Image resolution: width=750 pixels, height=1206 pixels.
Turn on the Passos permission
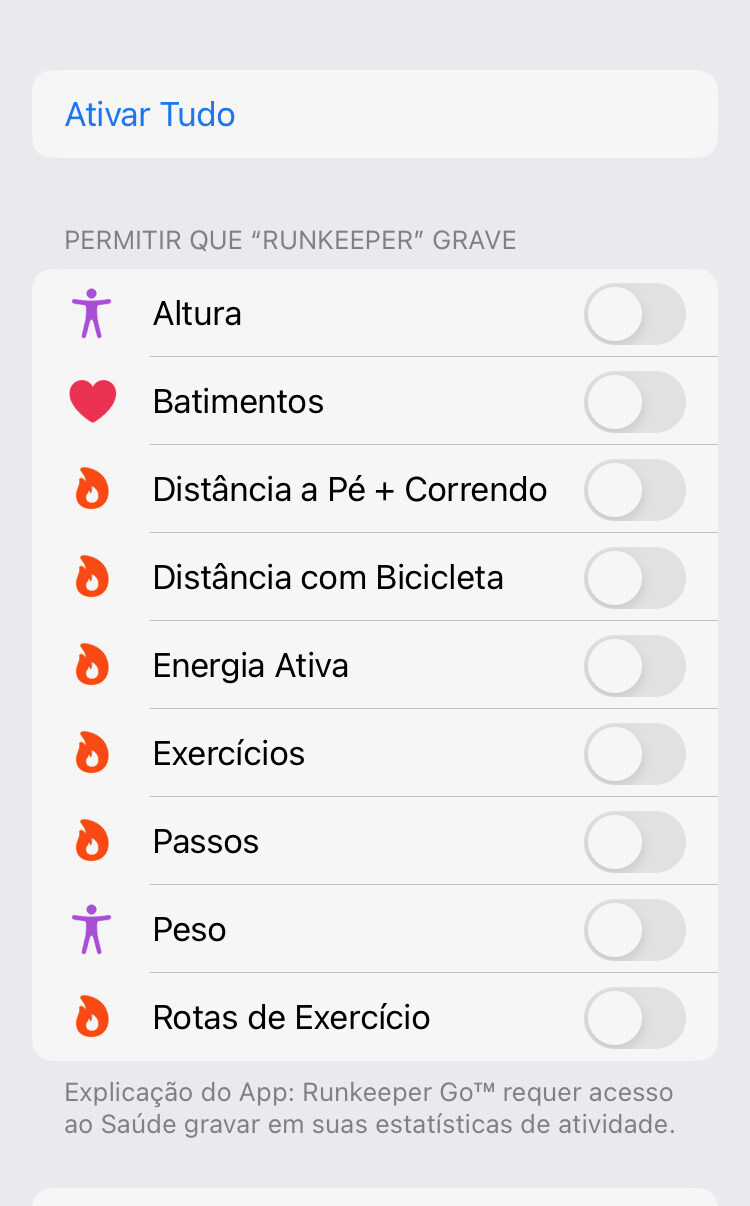click(635, 842)
